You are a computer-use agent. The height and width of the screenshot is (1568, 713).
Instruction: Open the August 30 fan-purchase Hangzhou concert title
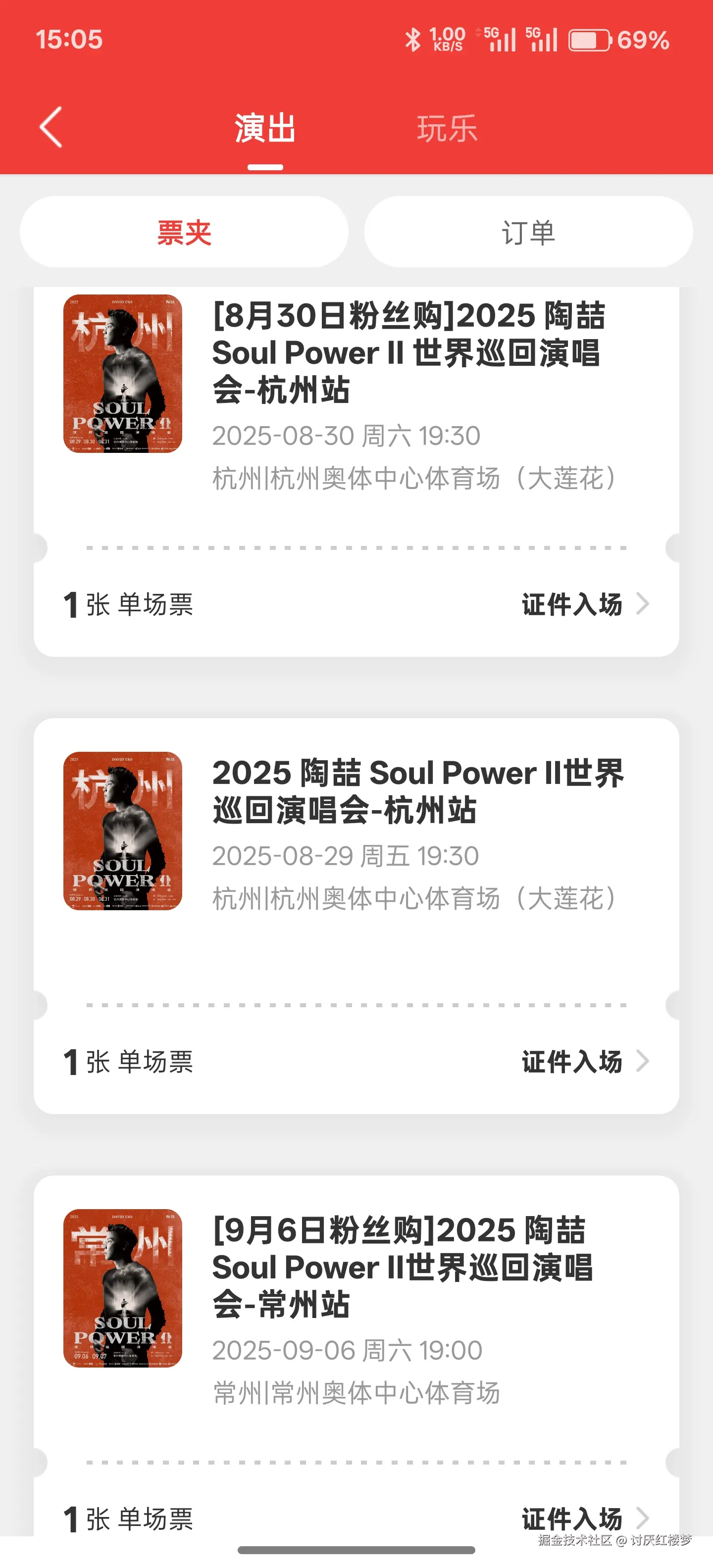[409, 352]
